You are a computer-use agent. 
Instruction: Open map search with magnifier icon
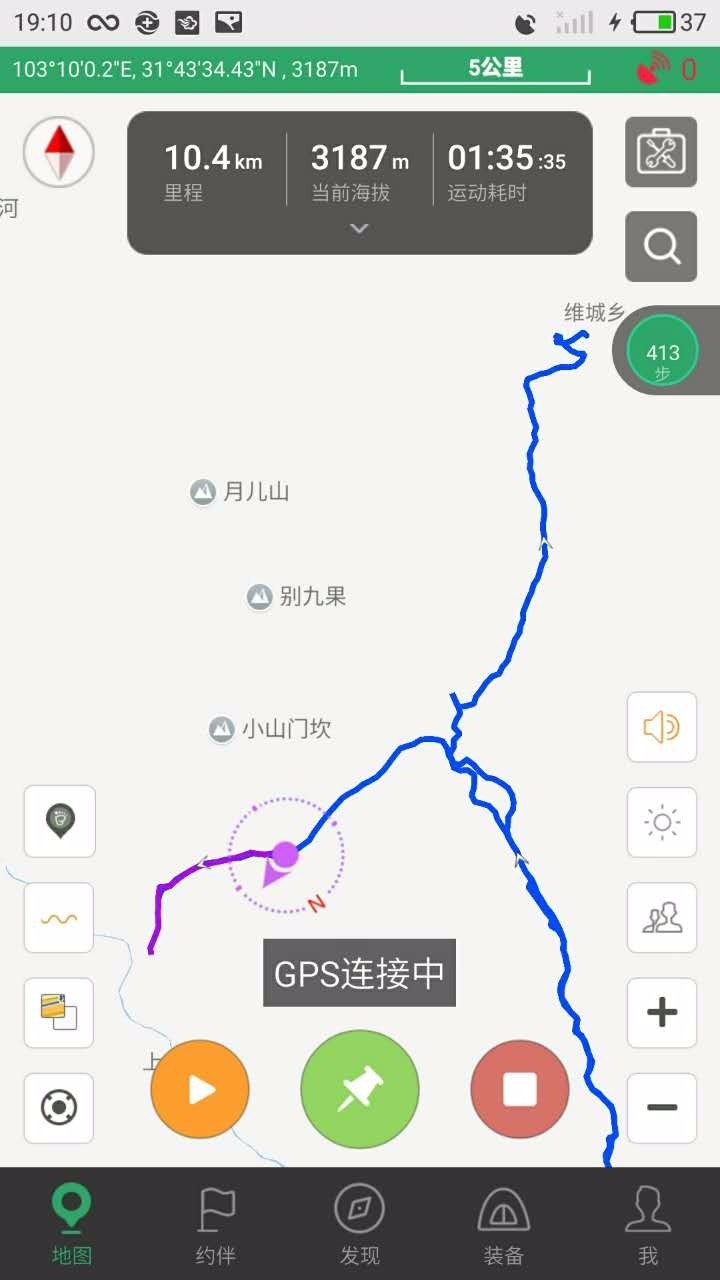661,246
